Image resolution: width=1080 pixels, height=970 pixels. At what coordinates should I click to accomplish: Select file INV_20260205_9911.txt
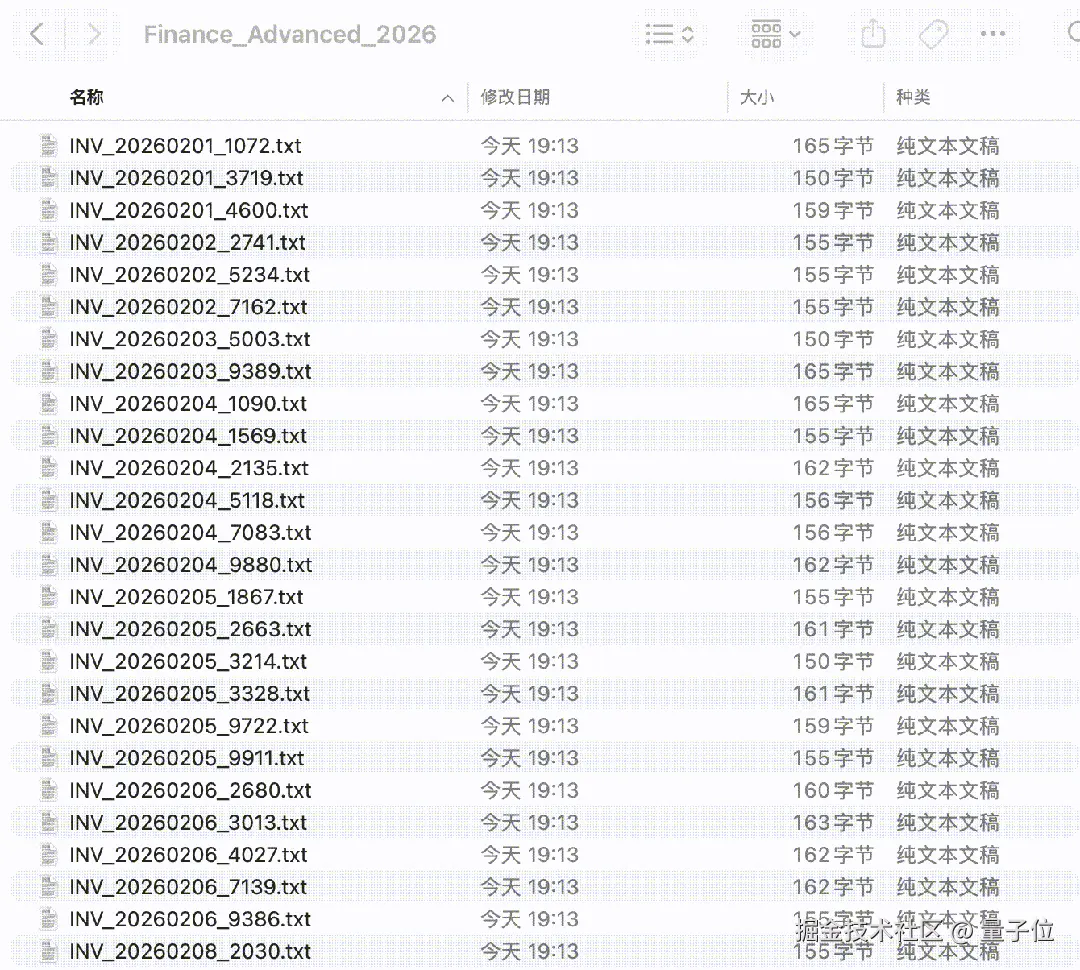187,758
